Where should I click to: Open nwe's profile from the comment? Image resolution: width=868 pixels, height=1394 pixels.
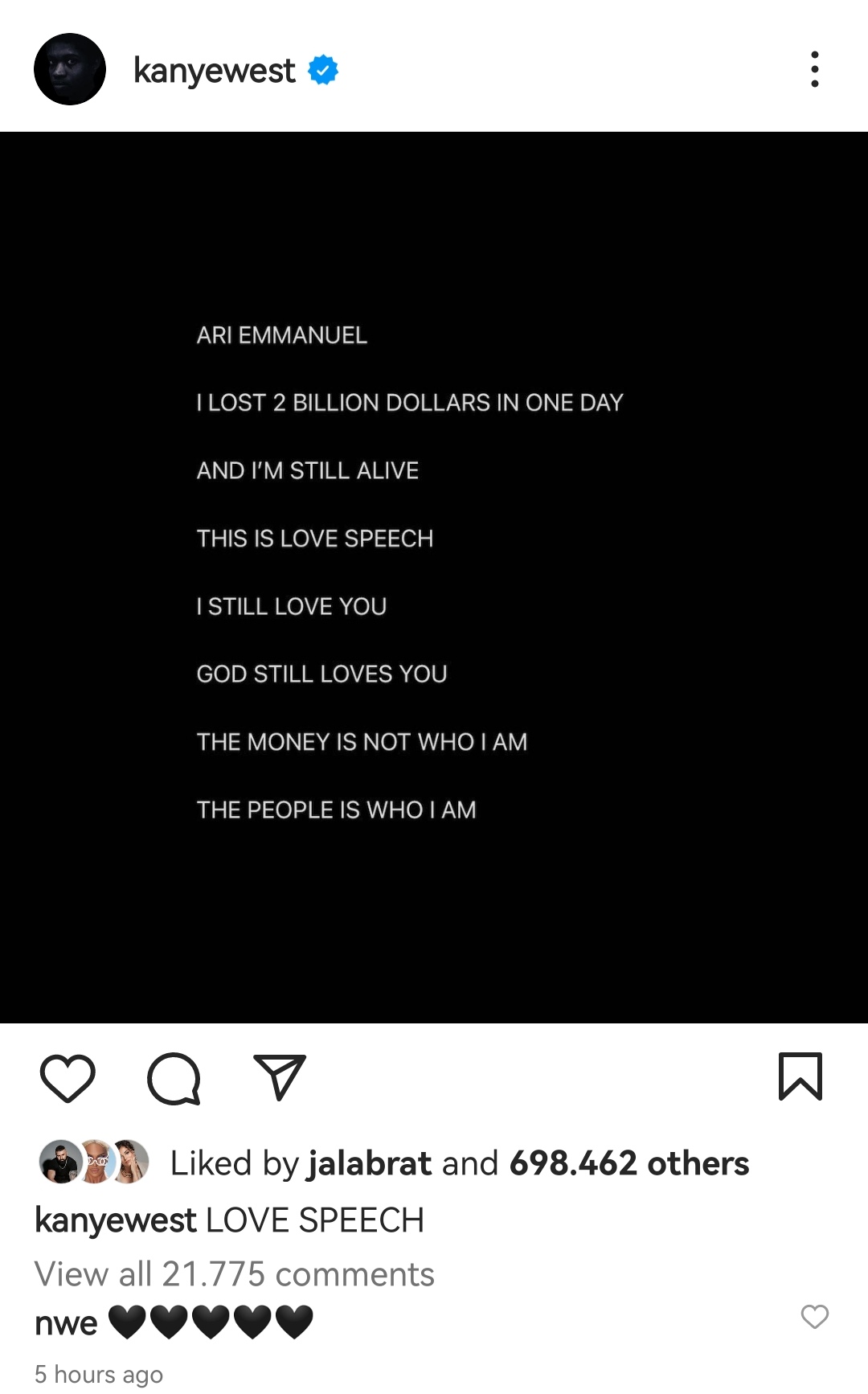coord(66,1323)
